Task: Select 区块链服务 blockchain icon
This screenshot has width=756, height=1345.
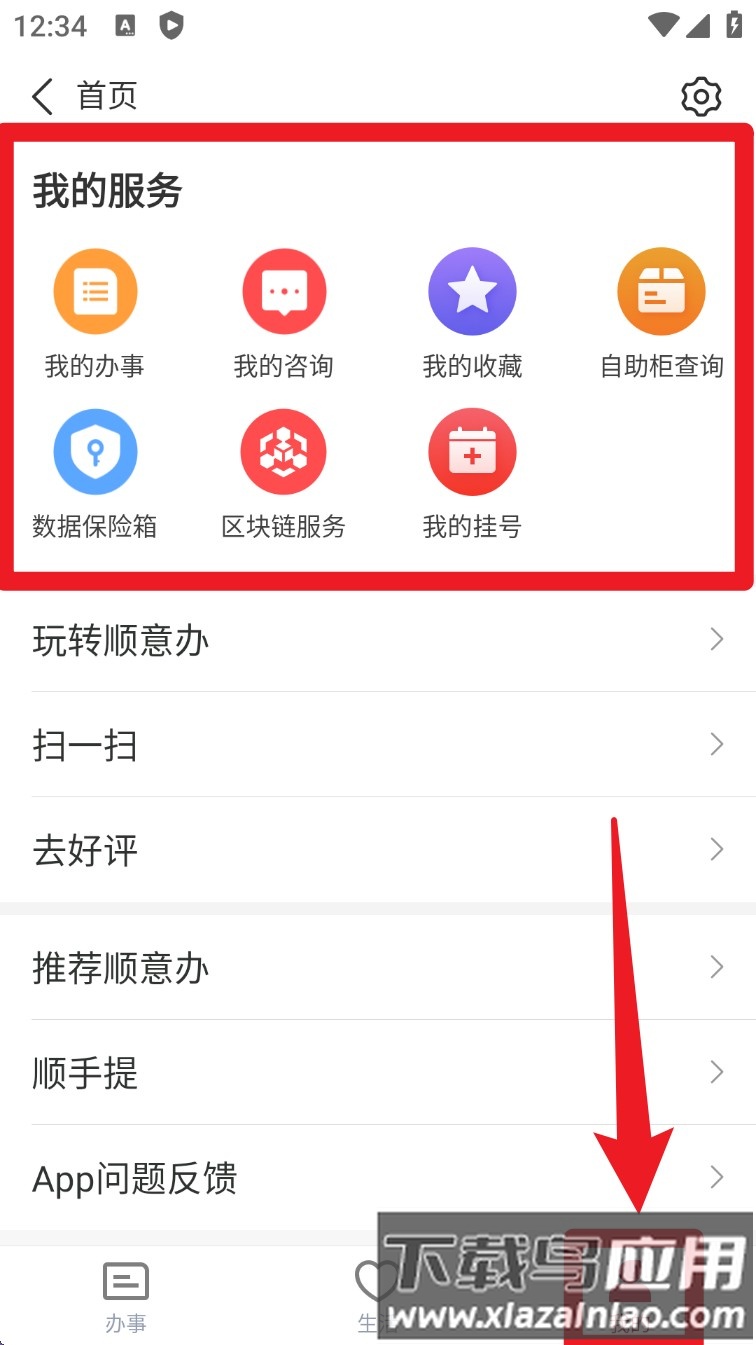Action: click(284, 451)
